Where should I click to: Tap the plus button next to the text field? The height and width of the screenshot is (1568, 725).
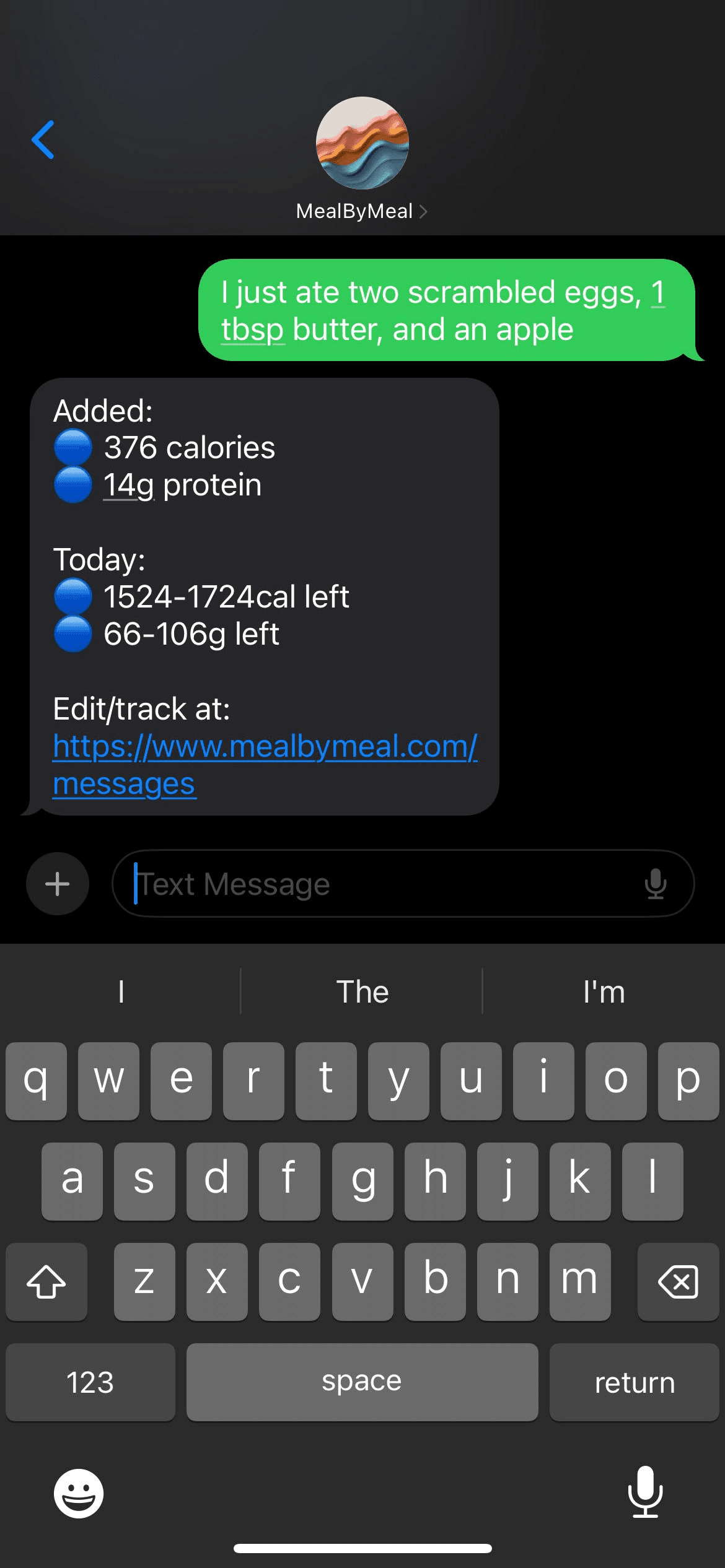(x=57, y=884)
